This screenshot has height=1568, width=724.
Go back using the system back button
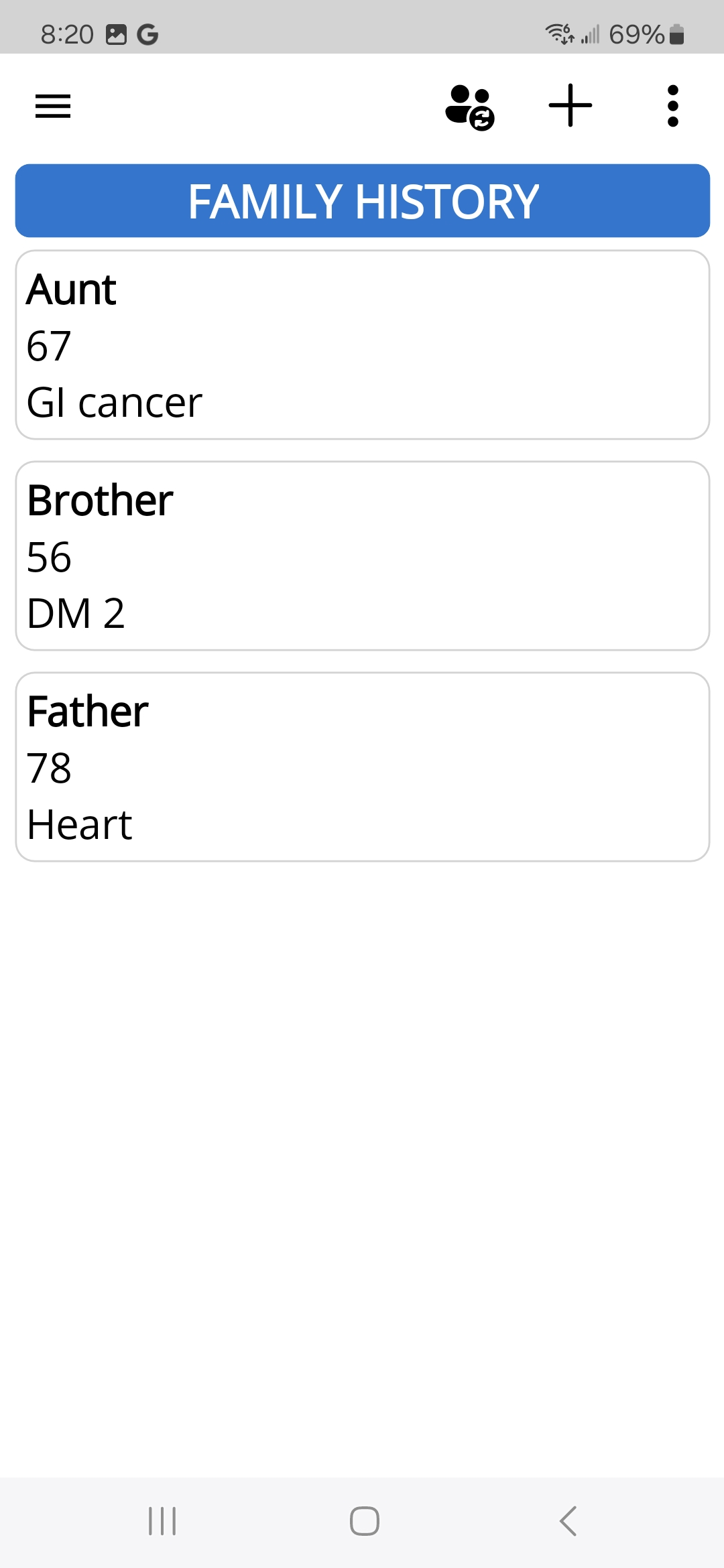coord(568,1521)
